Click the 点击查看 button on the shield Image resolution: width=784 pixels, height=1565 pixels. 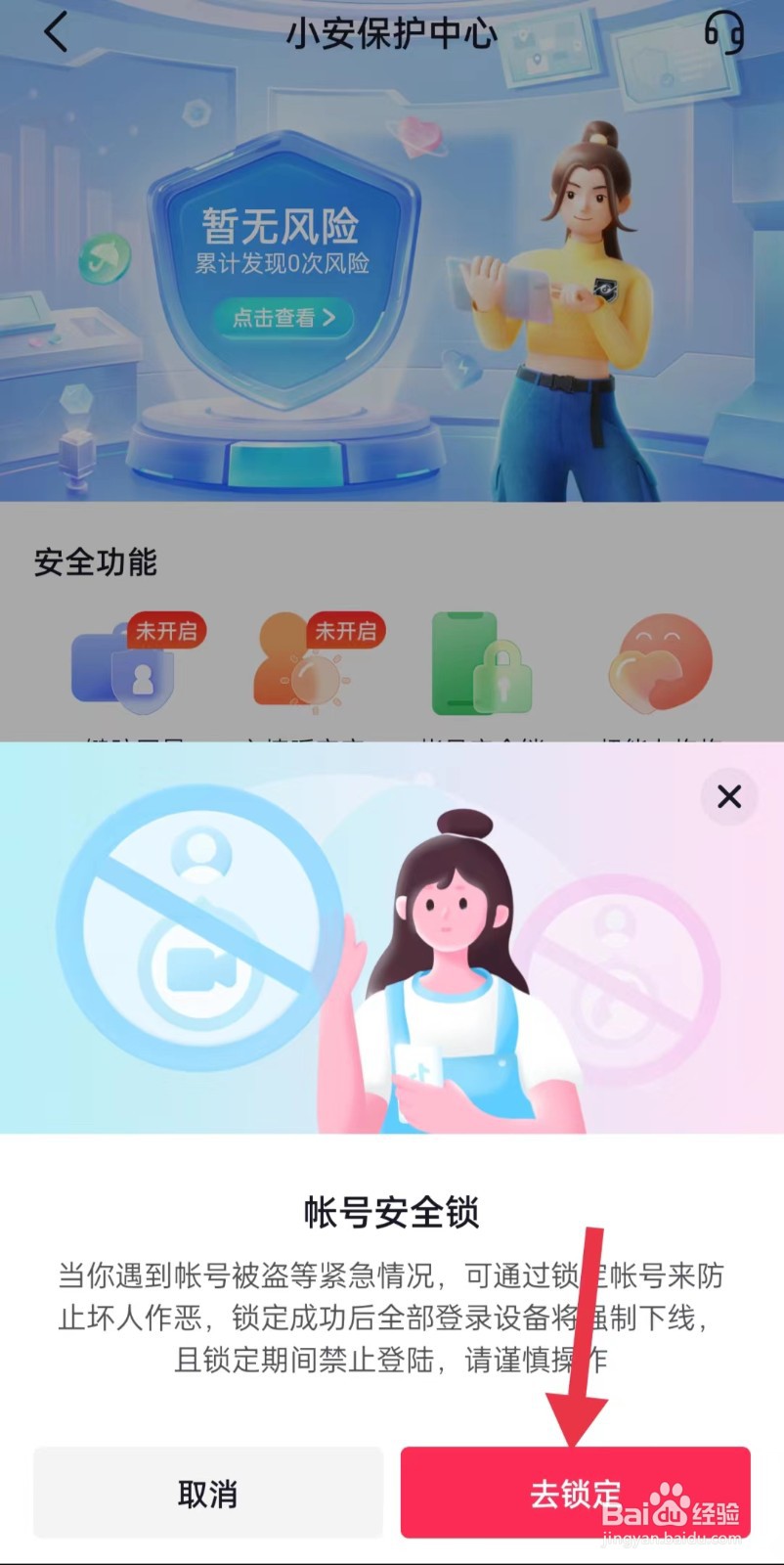tap(282, 319)
